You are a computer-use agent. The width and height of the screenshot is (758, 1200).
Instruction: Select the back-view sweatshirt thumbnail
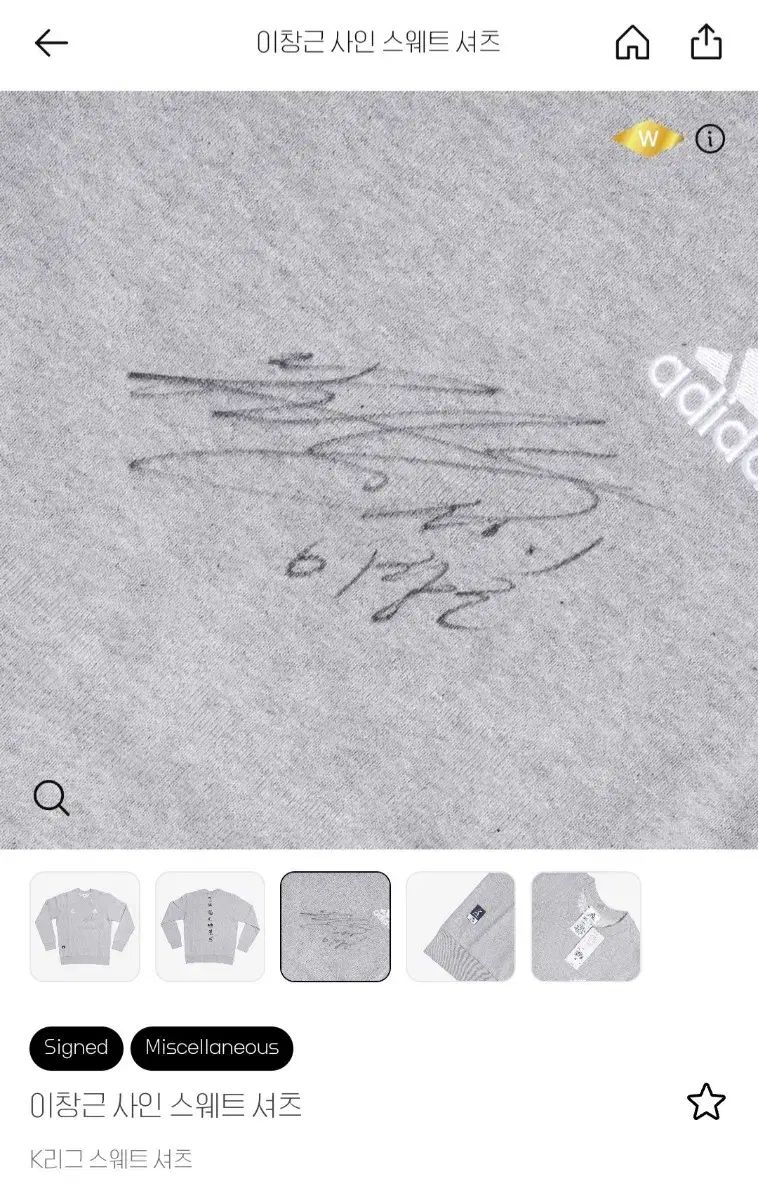point(210,926)
